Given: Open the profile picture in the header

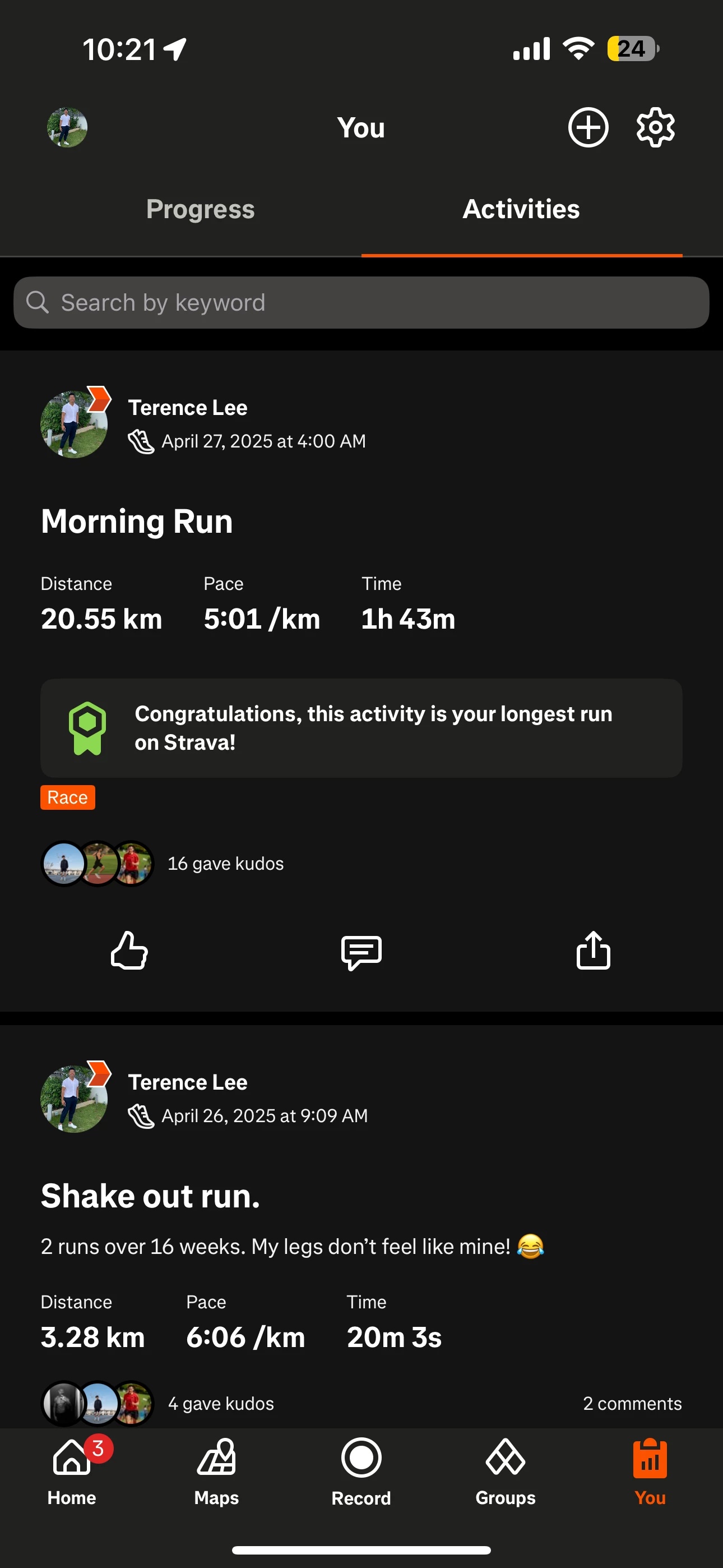Looking at the screenshot, I should click(x=67, y=128).
